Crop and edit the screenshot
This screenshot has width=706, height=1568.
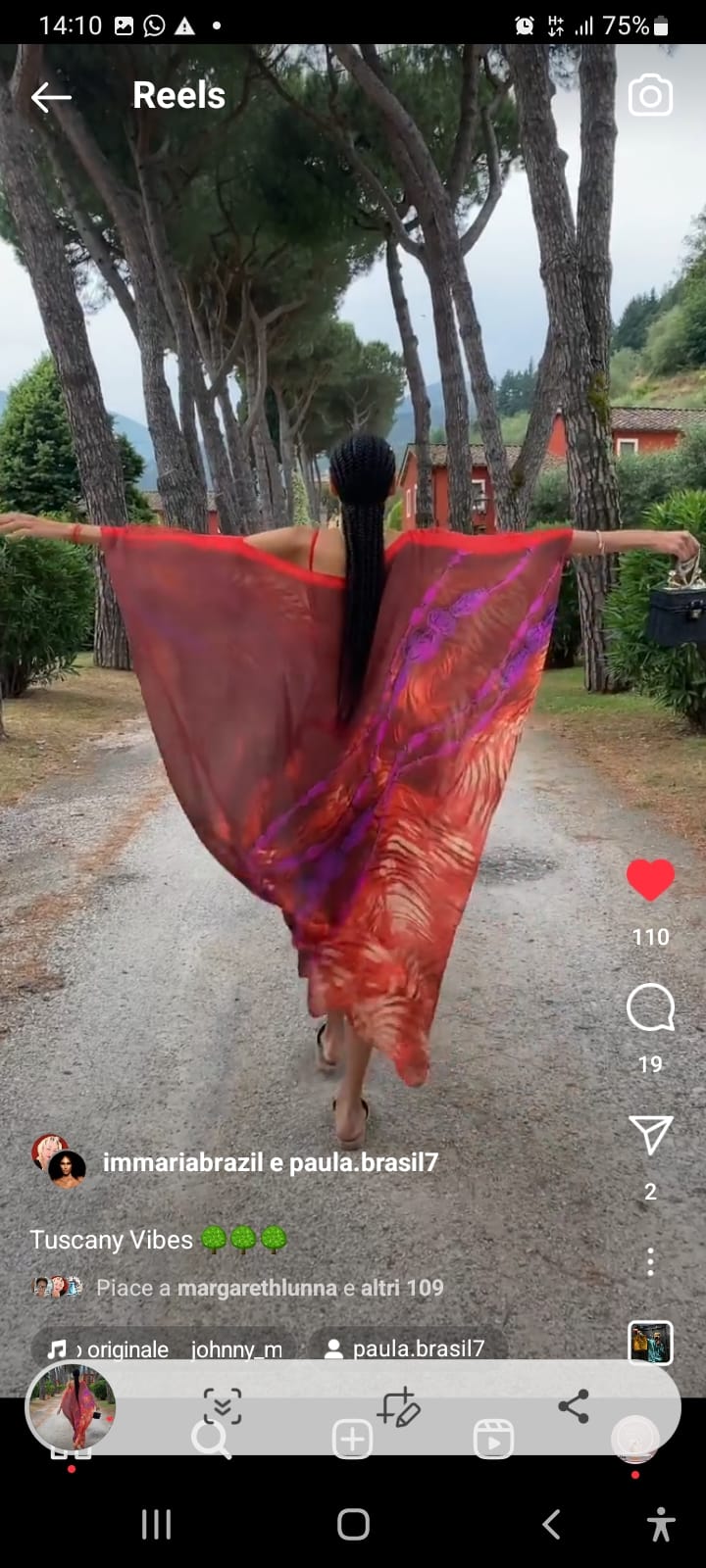click(399, 1406)
